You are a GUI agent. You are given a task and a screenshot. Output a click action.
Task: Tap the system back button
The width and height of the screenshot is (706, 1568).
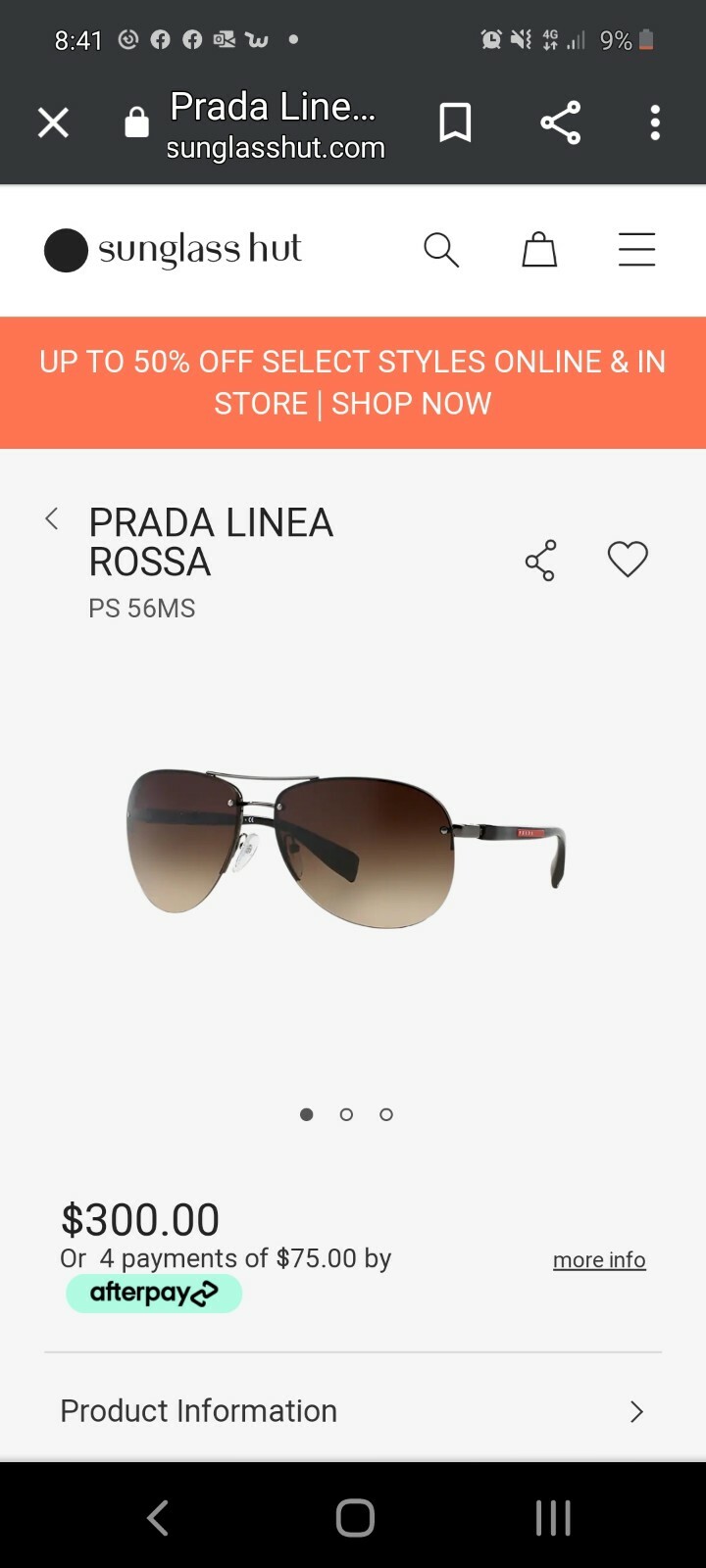[x=158, y=1517]
